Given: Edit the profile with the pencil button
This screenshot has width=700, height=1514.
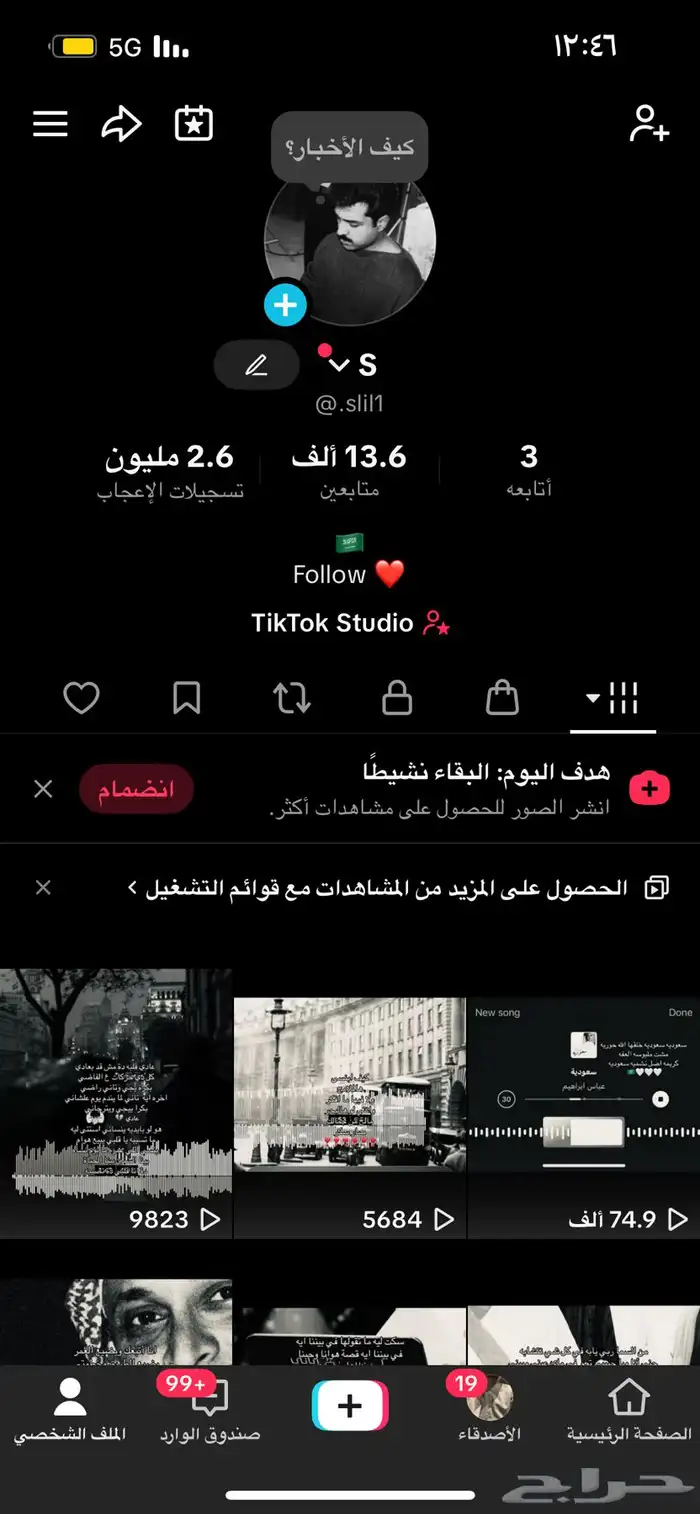Looking at the screenshot, I should (256, 366).
